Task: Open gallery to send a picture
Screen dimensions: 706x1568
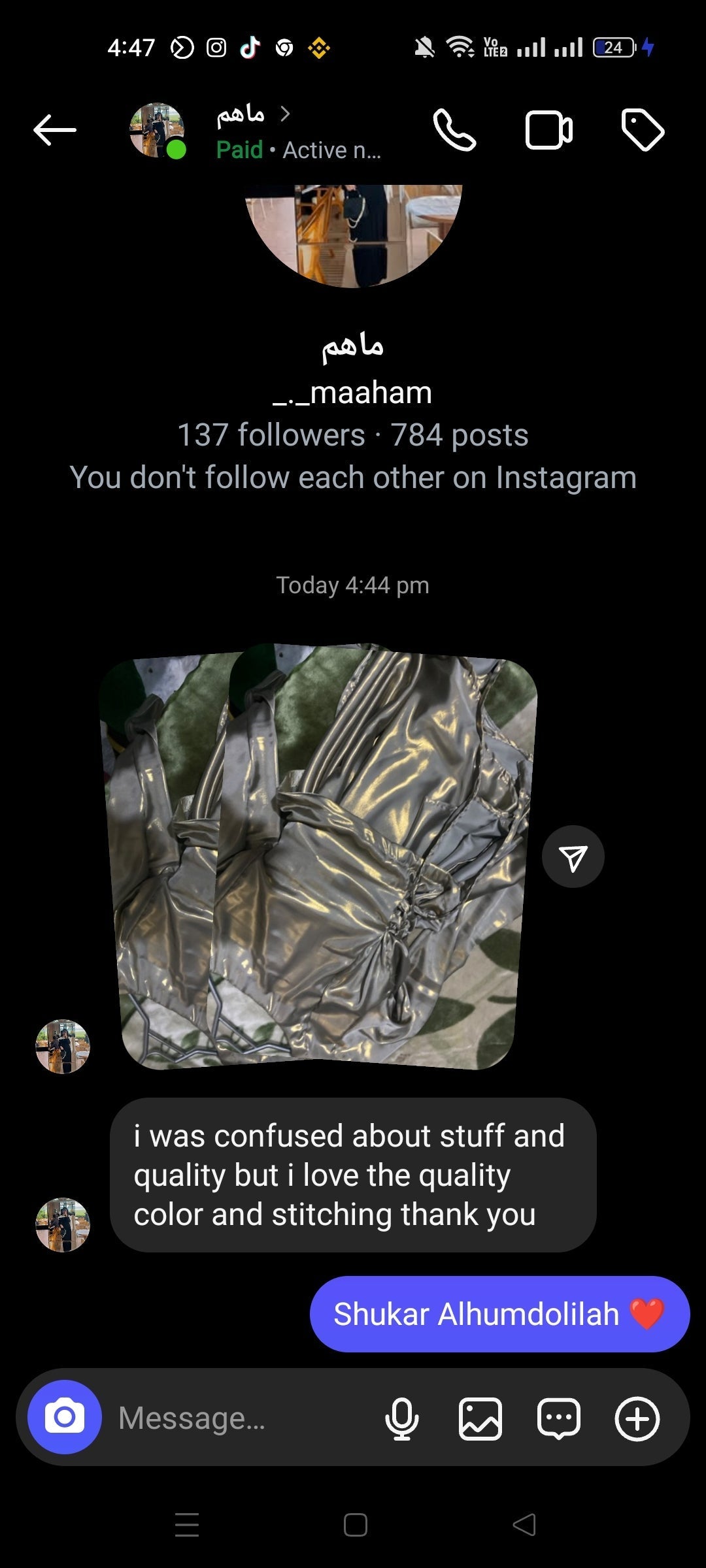Action: coord(480,1418)
